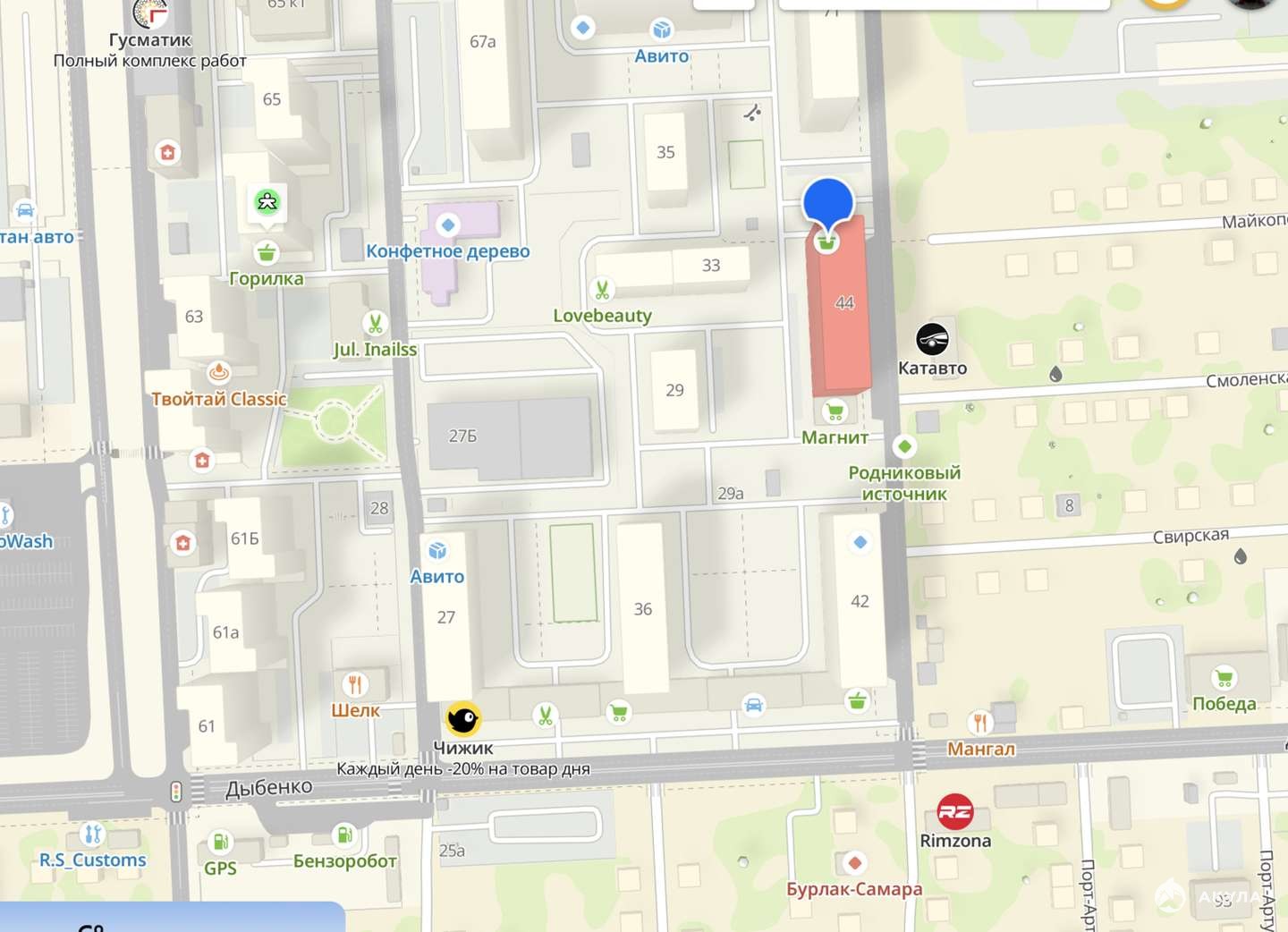Select the Rimzona marker
The height and width of the screenshot is (932, 1288).
954,811
